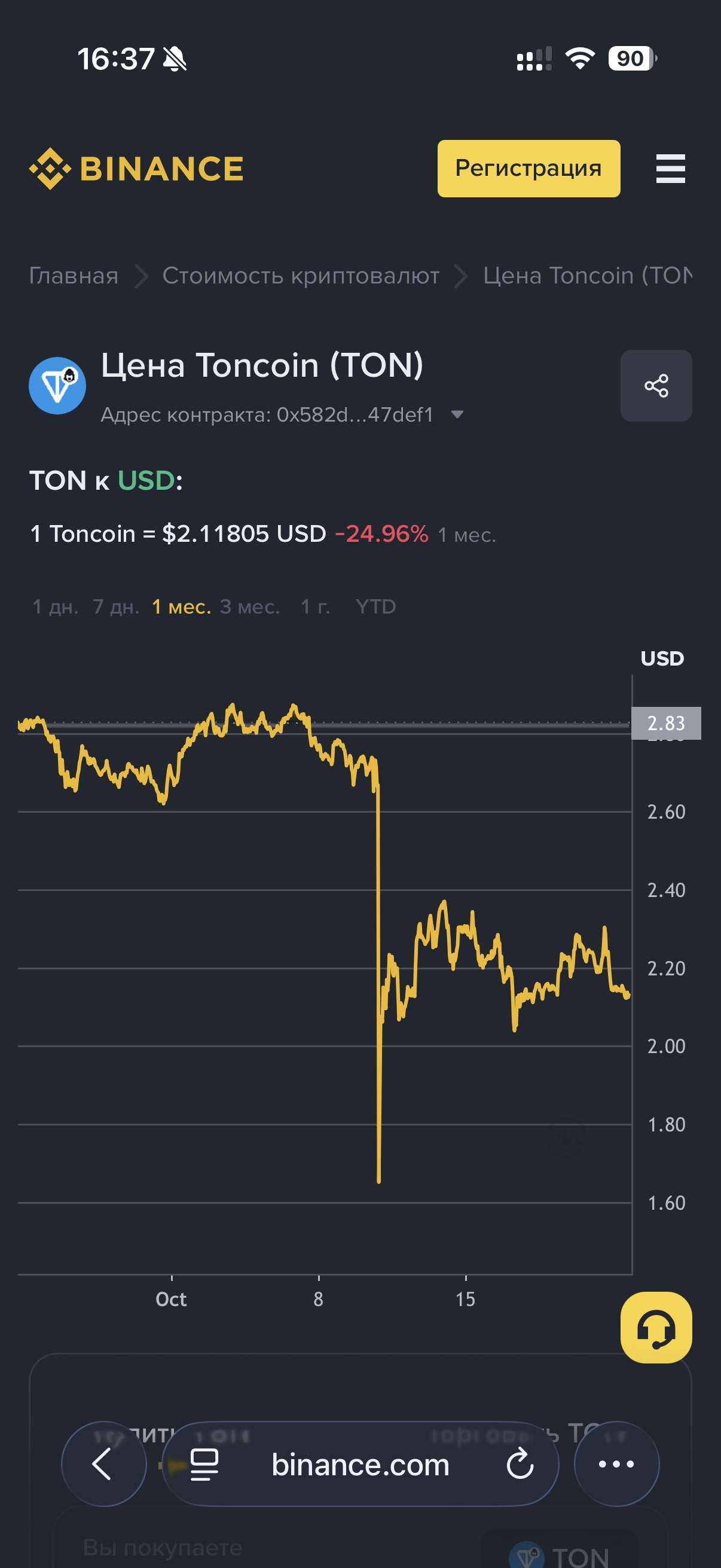This screenshot has height=1568, width=721.
Task: Switch chart to 1 дн. range
Action: point(55,606)
